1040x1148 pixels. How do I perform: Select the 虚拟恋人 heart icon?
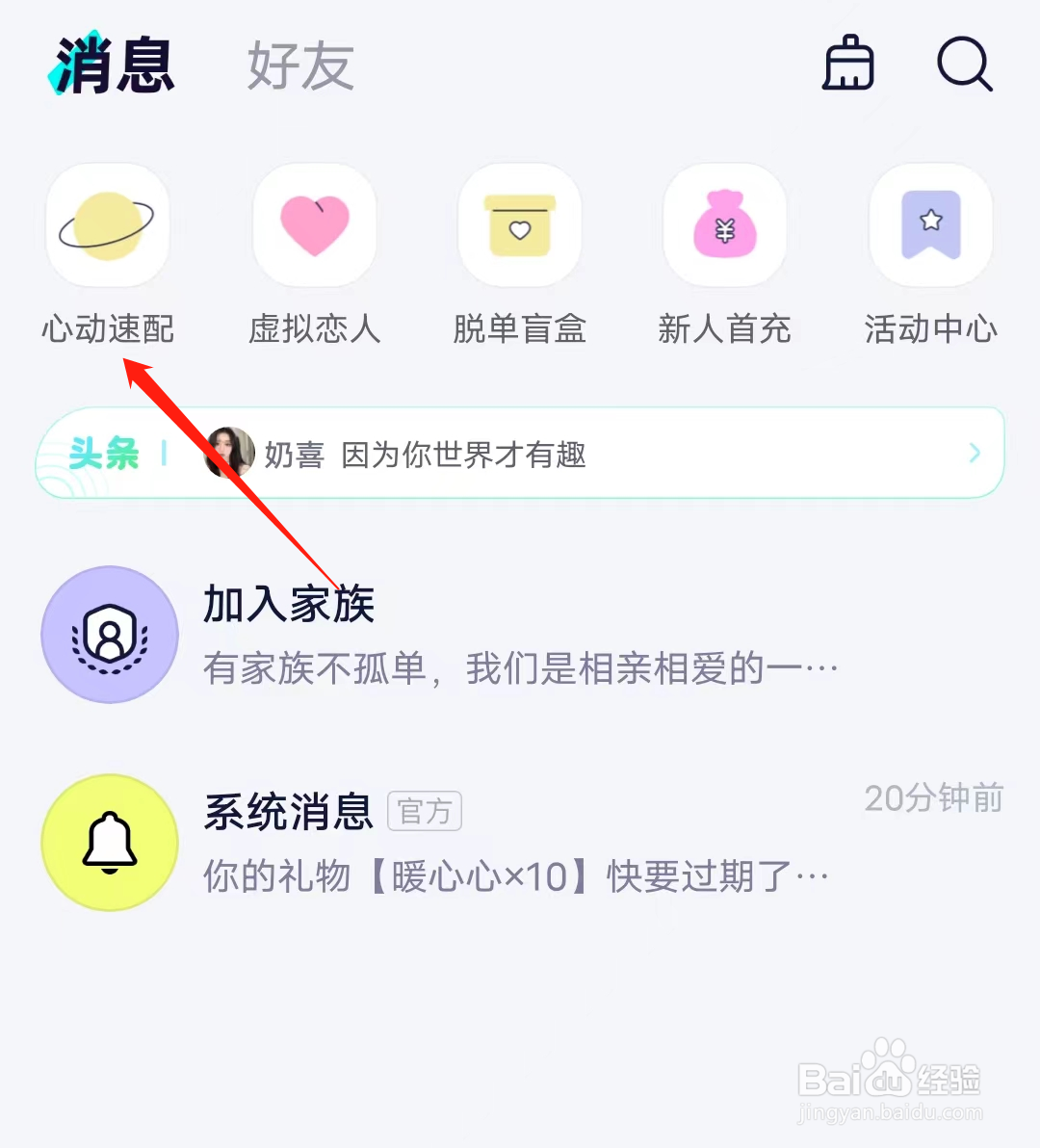point(314,224)
